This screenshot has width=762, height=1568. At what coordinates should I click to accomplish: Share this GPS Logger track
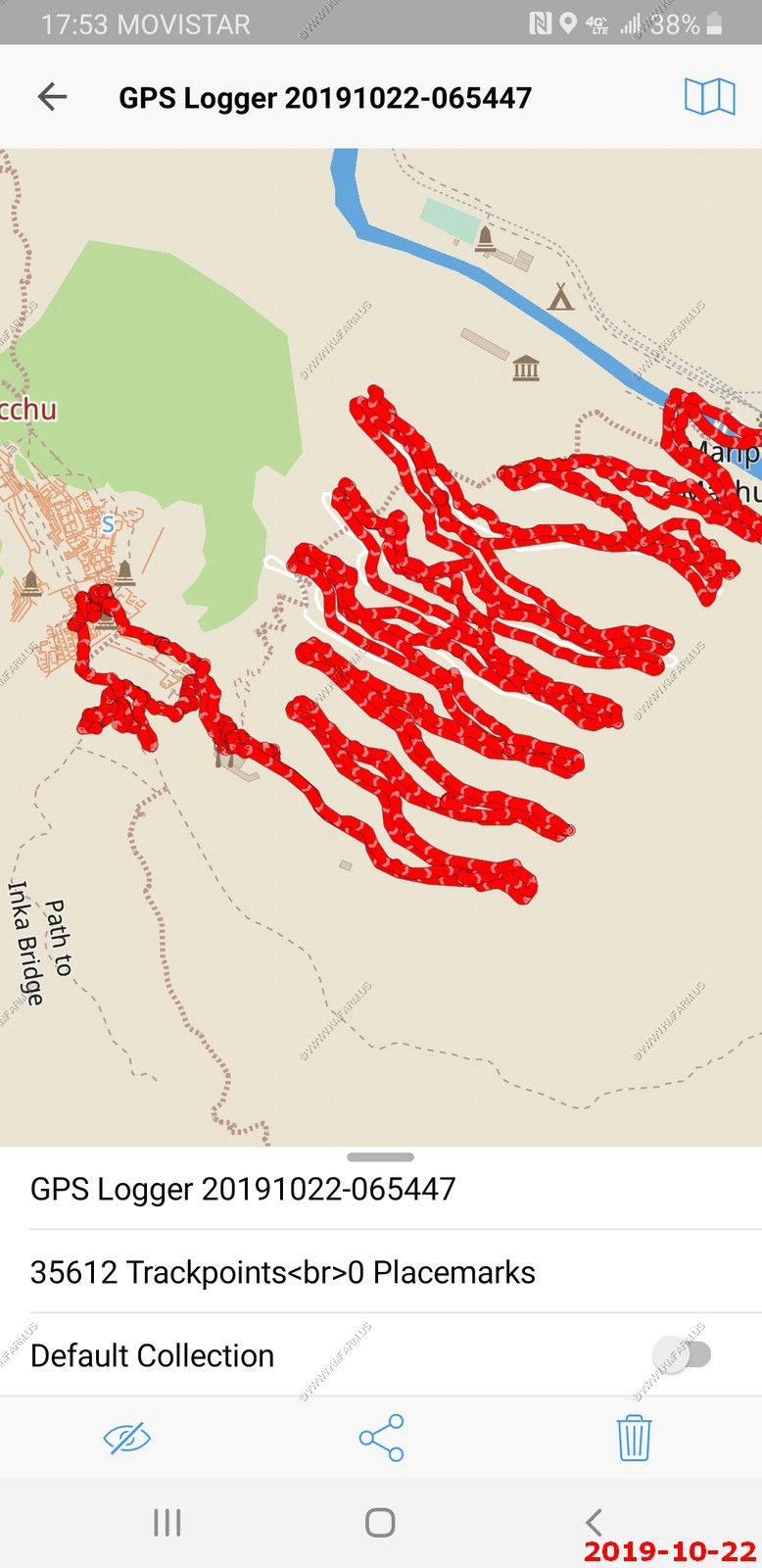point(381,1438)
